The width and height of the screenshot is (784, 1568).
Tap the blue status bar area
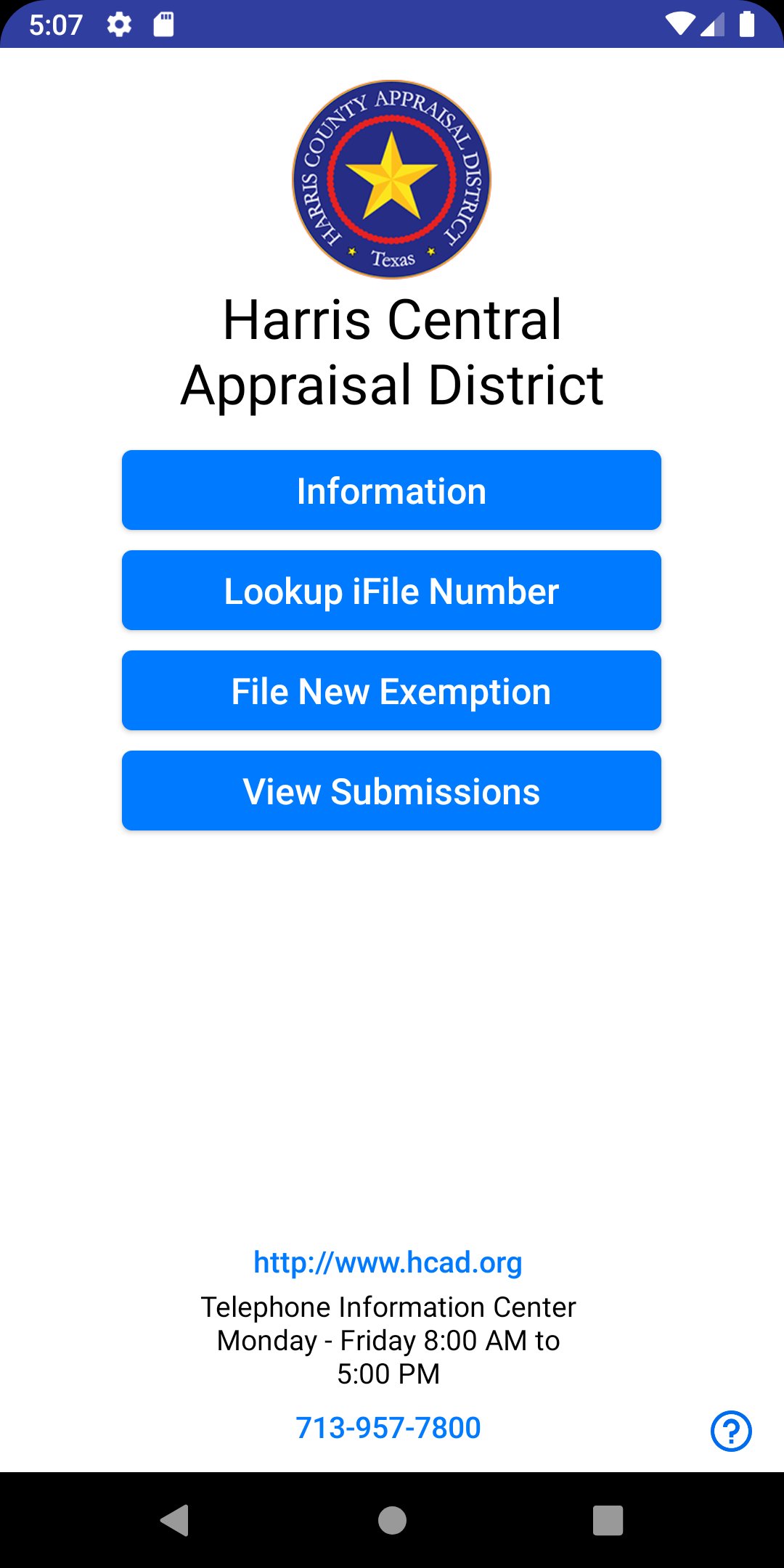coord(392,25)
